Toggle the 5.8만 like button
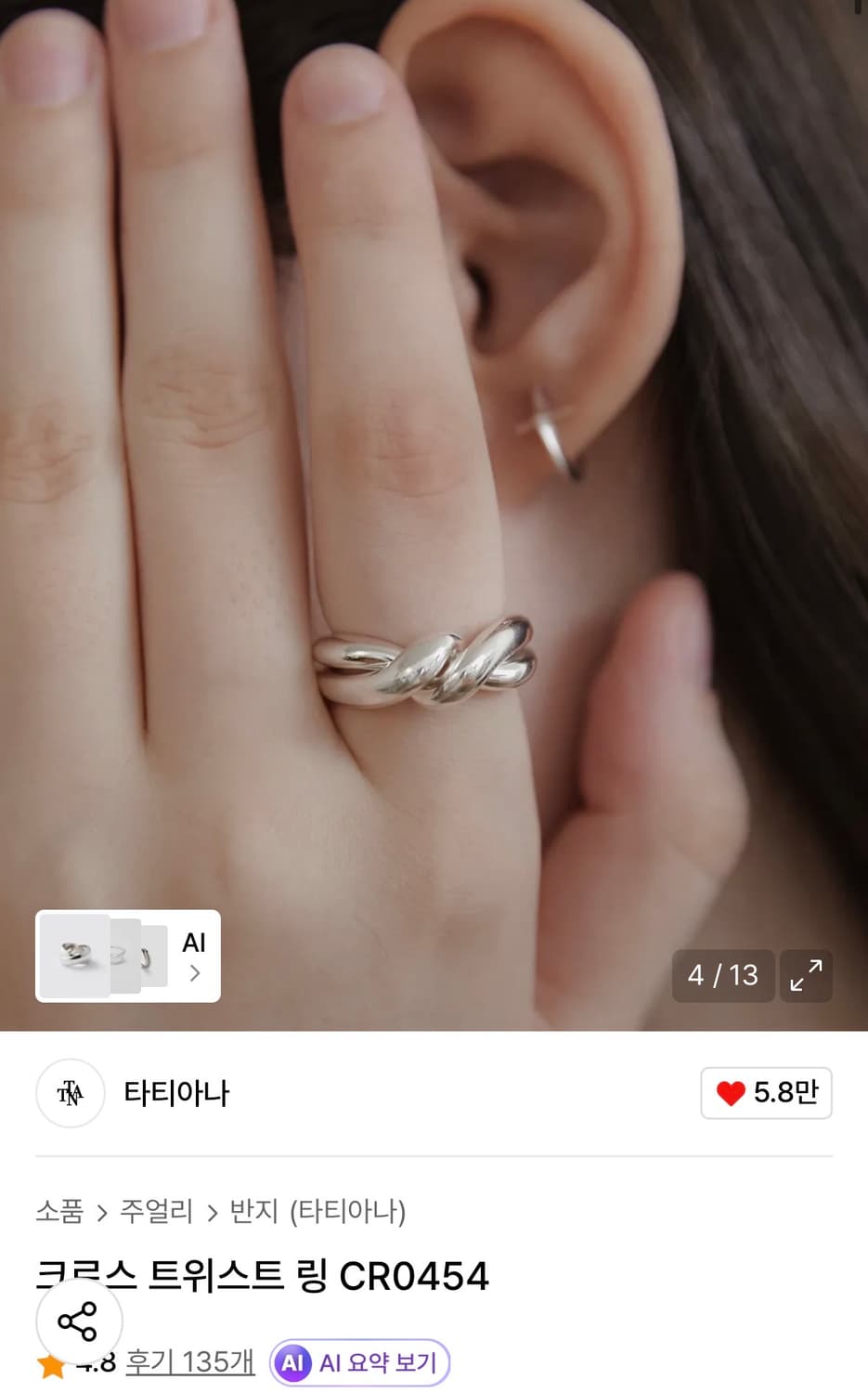 (x=766, y=1093)
